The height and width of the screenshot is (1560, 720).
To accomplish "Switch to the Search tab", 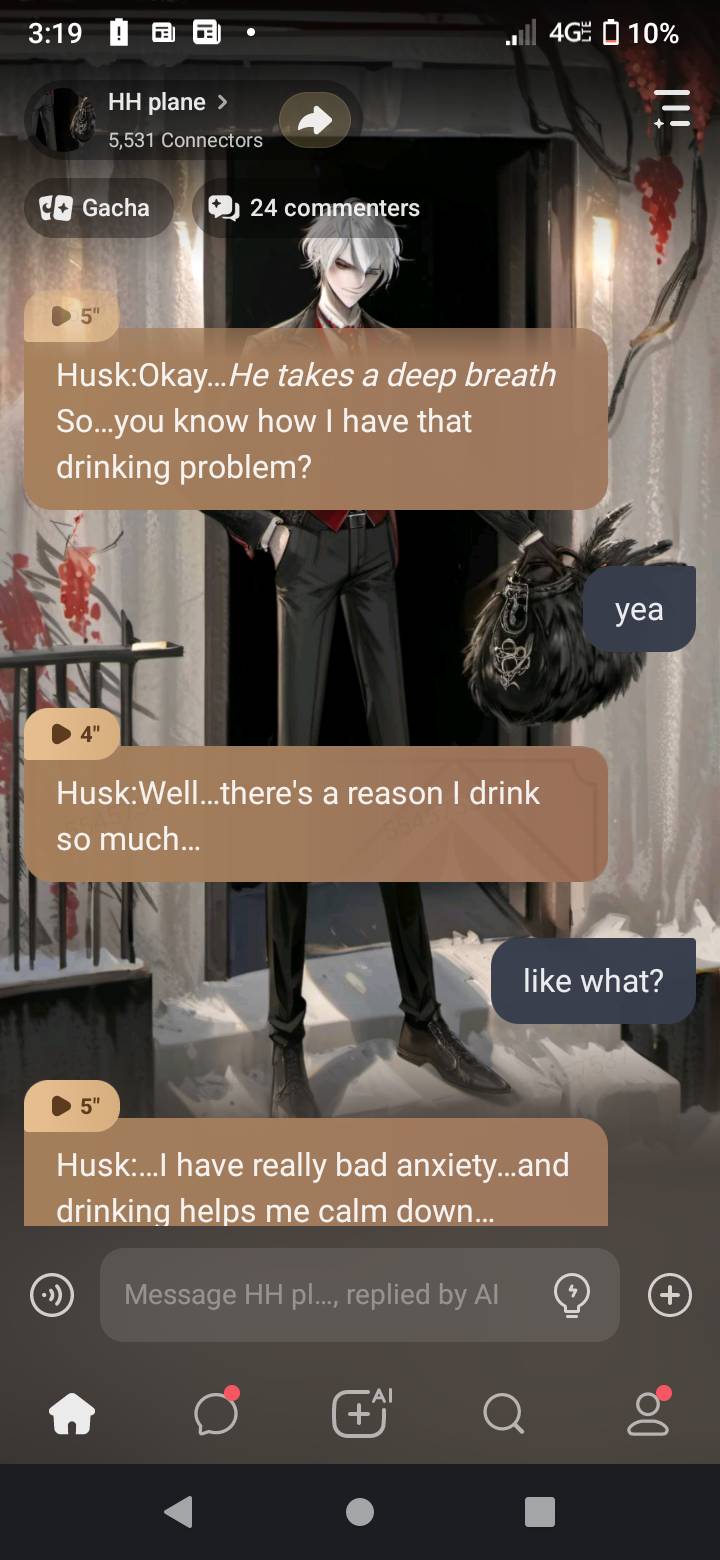I will coord(503,1414).
